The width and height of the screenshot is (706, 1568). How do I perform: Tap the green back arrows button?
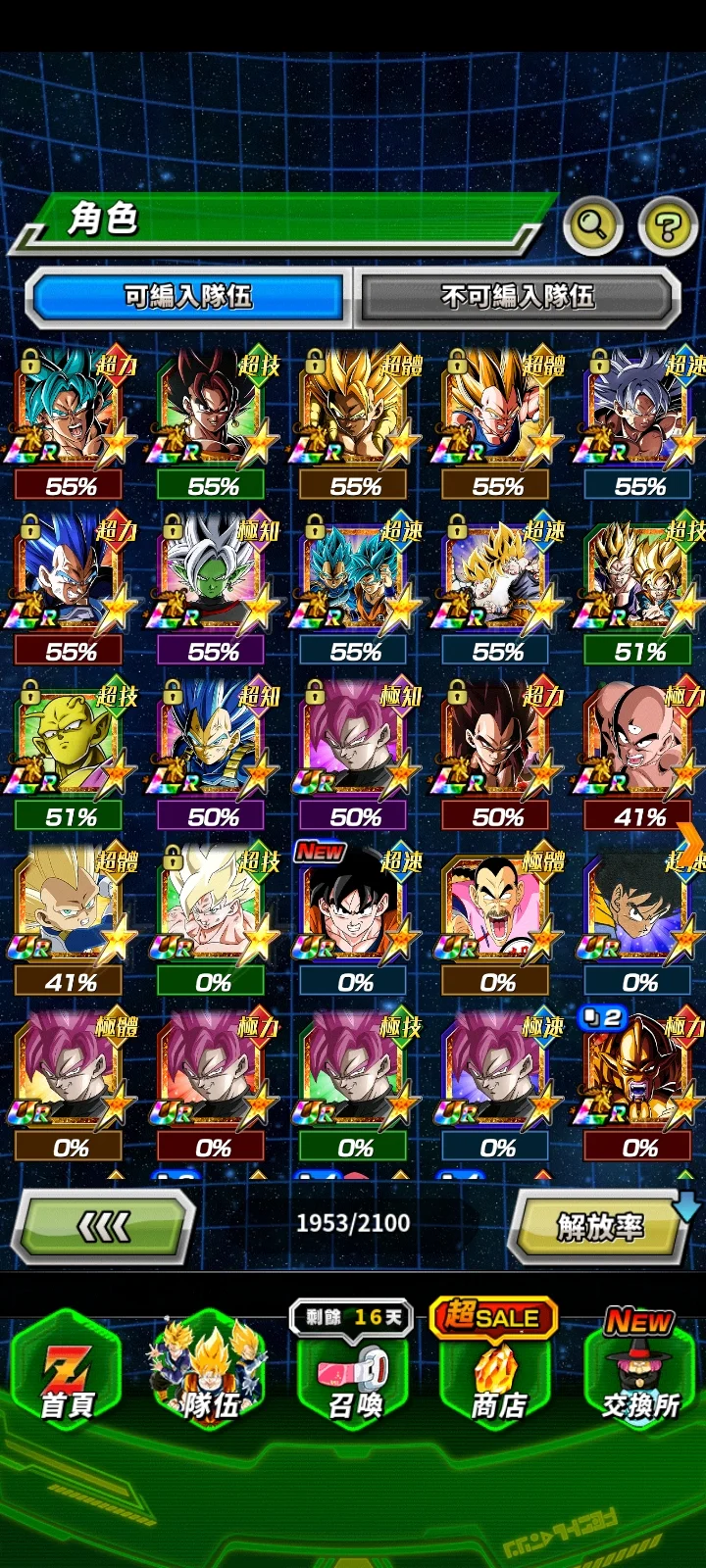pos(102,1226)
